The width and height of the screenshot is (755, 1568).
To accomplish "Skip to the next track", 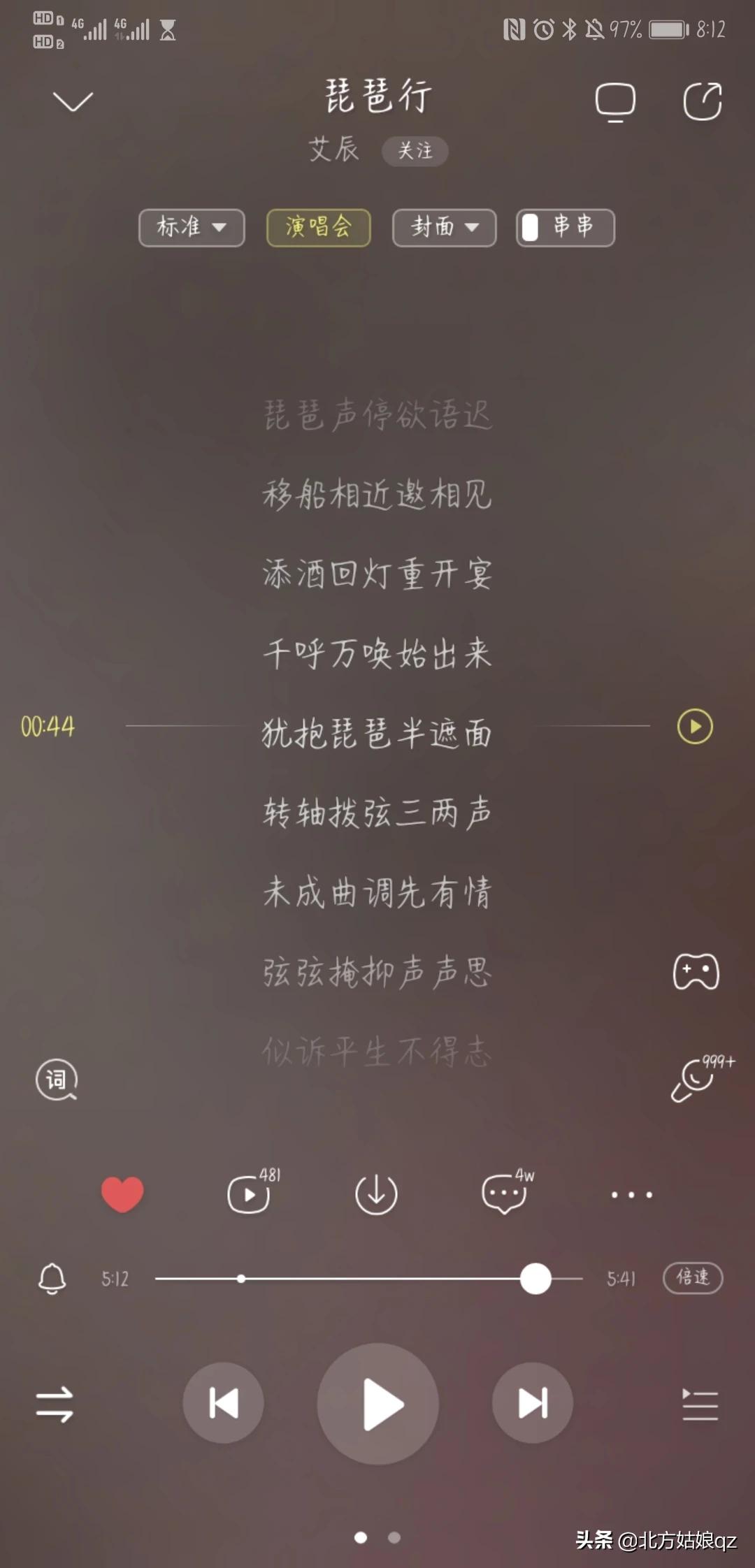I will [533, 1403].
